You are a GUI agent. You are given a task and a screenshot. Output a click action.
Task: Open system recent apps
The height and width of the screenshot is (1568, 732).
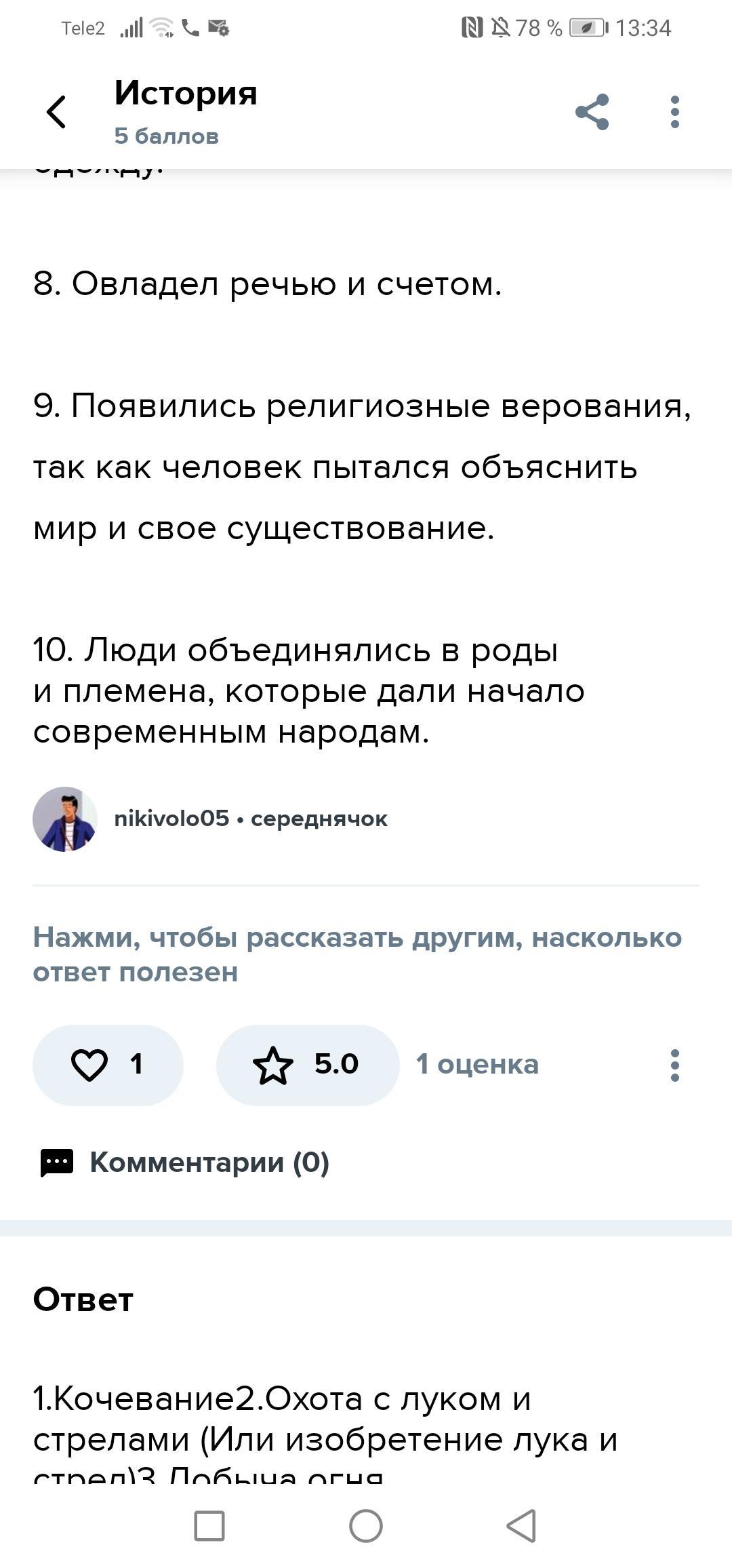pos(209,1526)
